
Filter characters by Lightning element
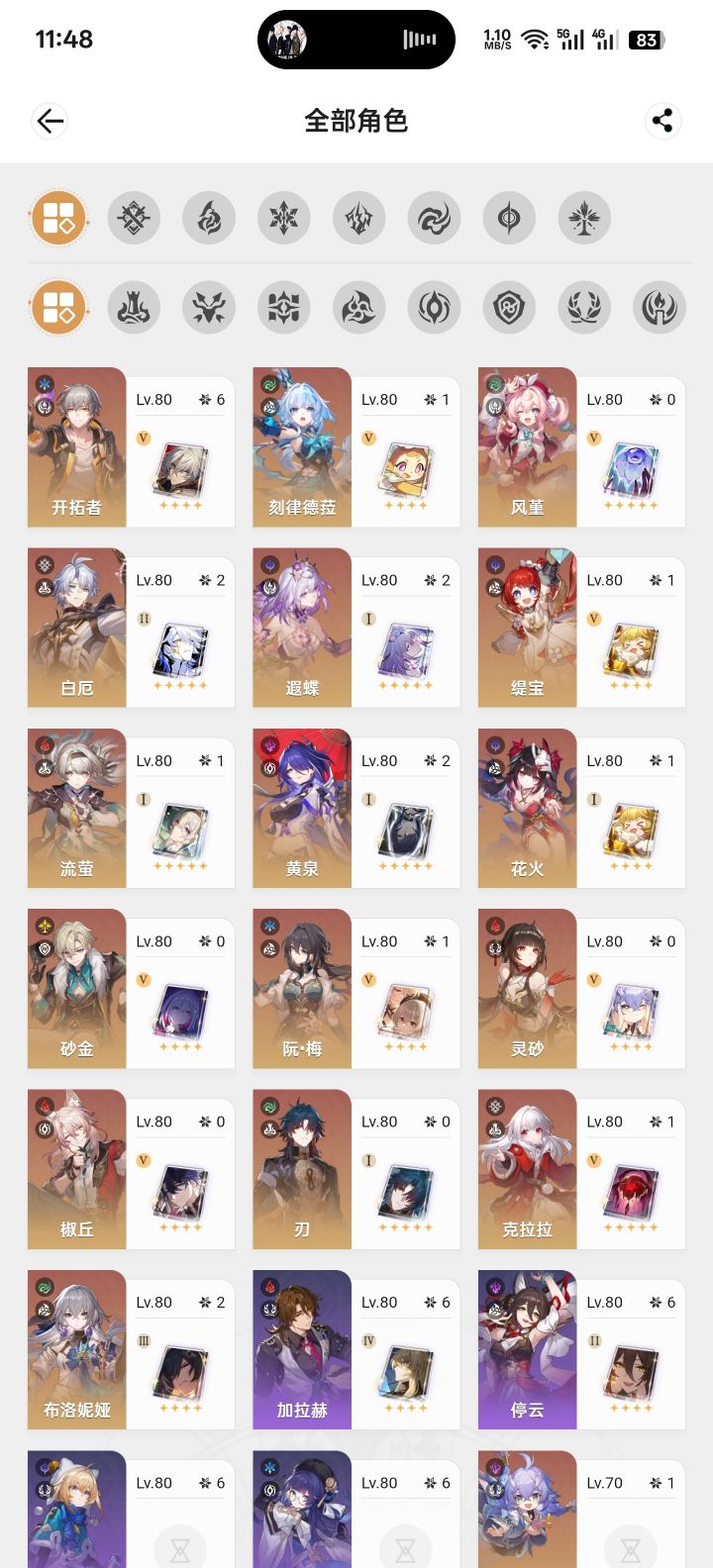pyautogui.click(x=360, y=218)
